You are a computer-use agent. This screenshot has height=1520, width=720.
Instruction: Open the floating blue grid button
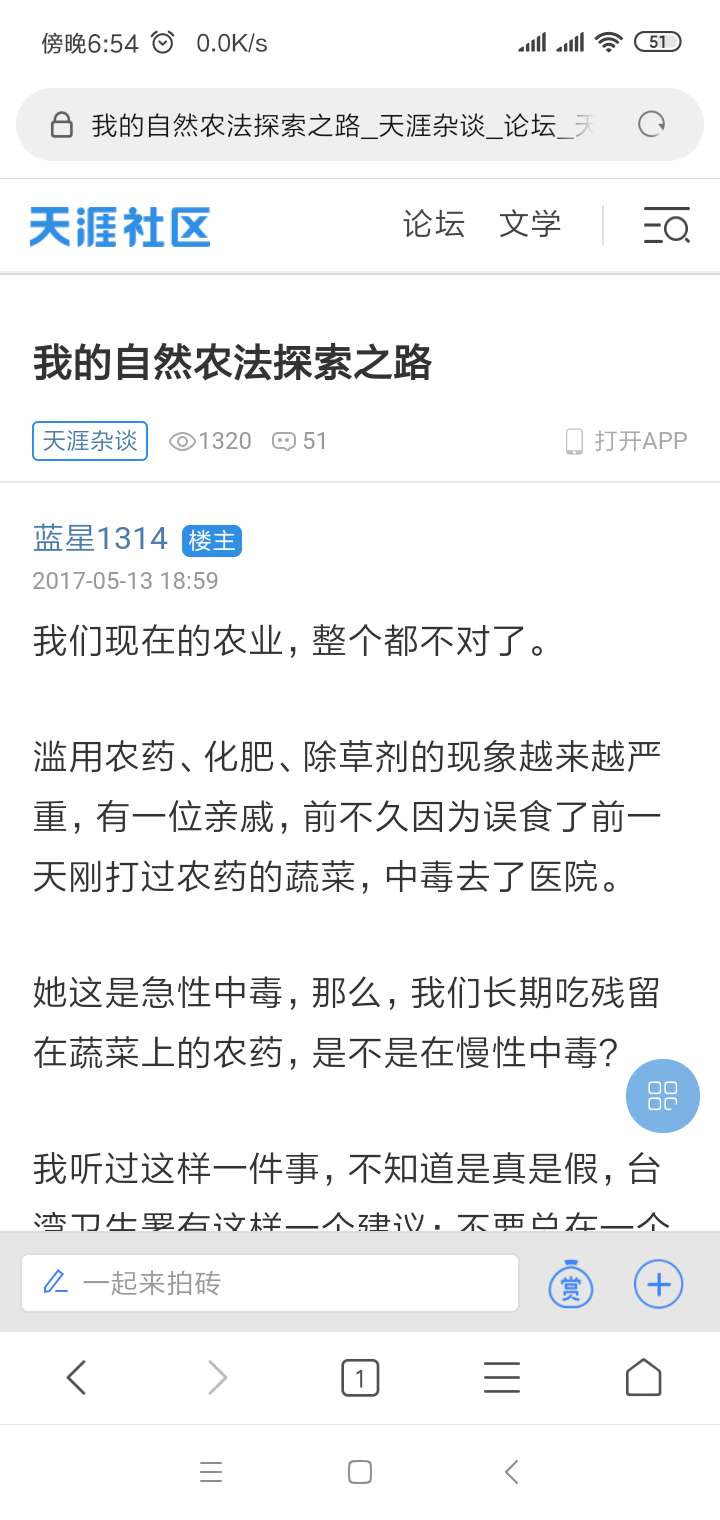coord(663,1096)
